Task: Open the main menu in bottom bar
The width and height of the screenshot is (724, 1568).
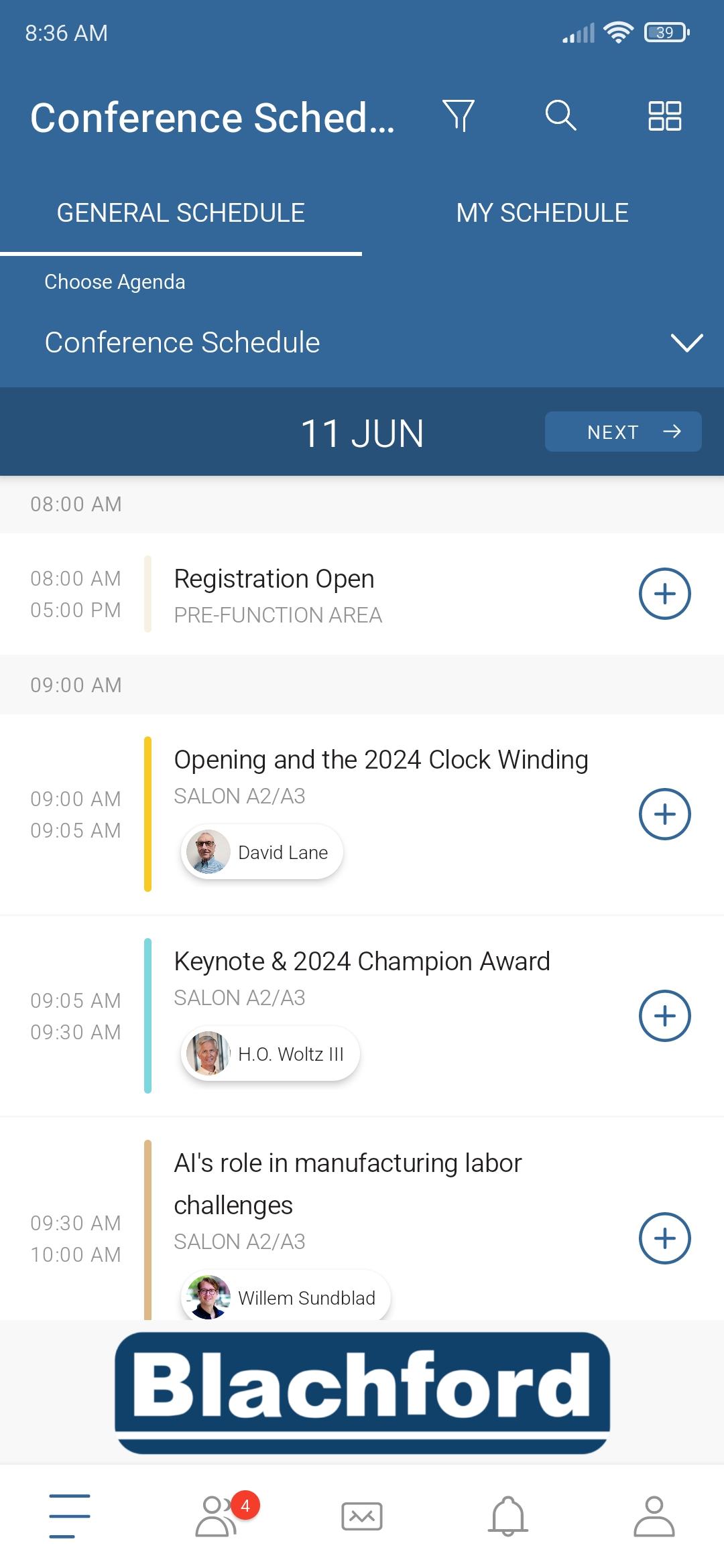Action: 70,1516
